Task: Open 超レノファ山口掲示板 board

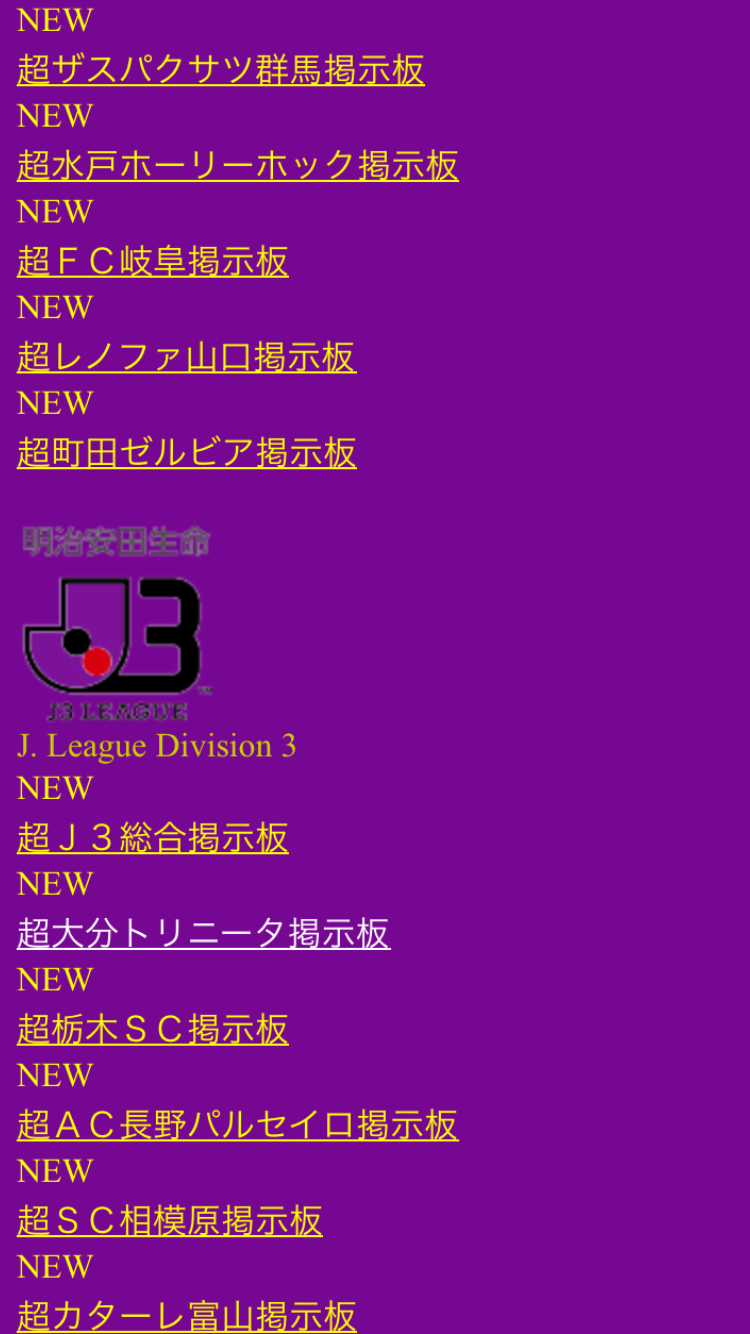Action: click(x=187, y=357)
